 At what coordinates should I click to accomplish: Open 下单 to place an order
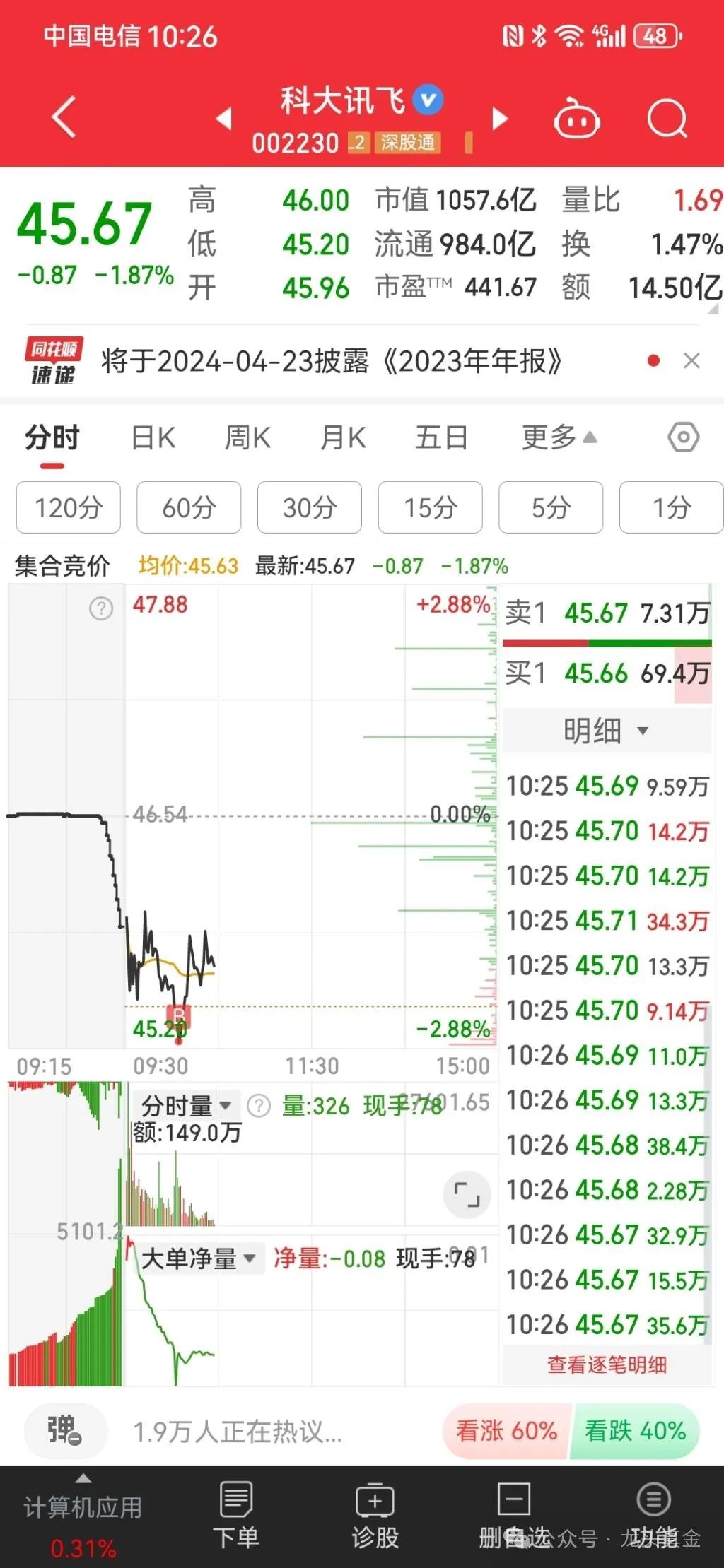coord(235,1515)
